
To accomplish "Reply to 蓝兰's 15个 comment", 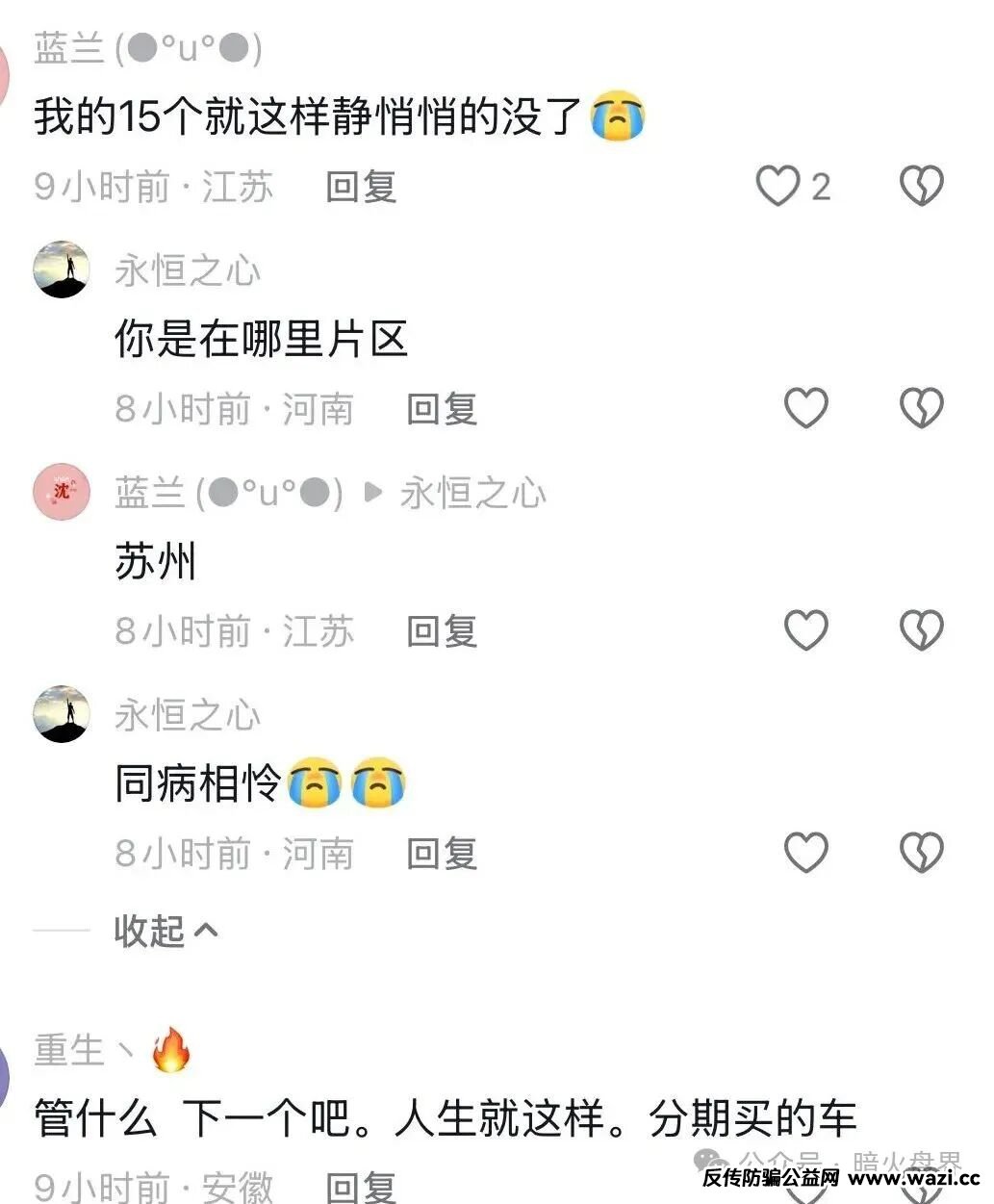I will (361, 187).
